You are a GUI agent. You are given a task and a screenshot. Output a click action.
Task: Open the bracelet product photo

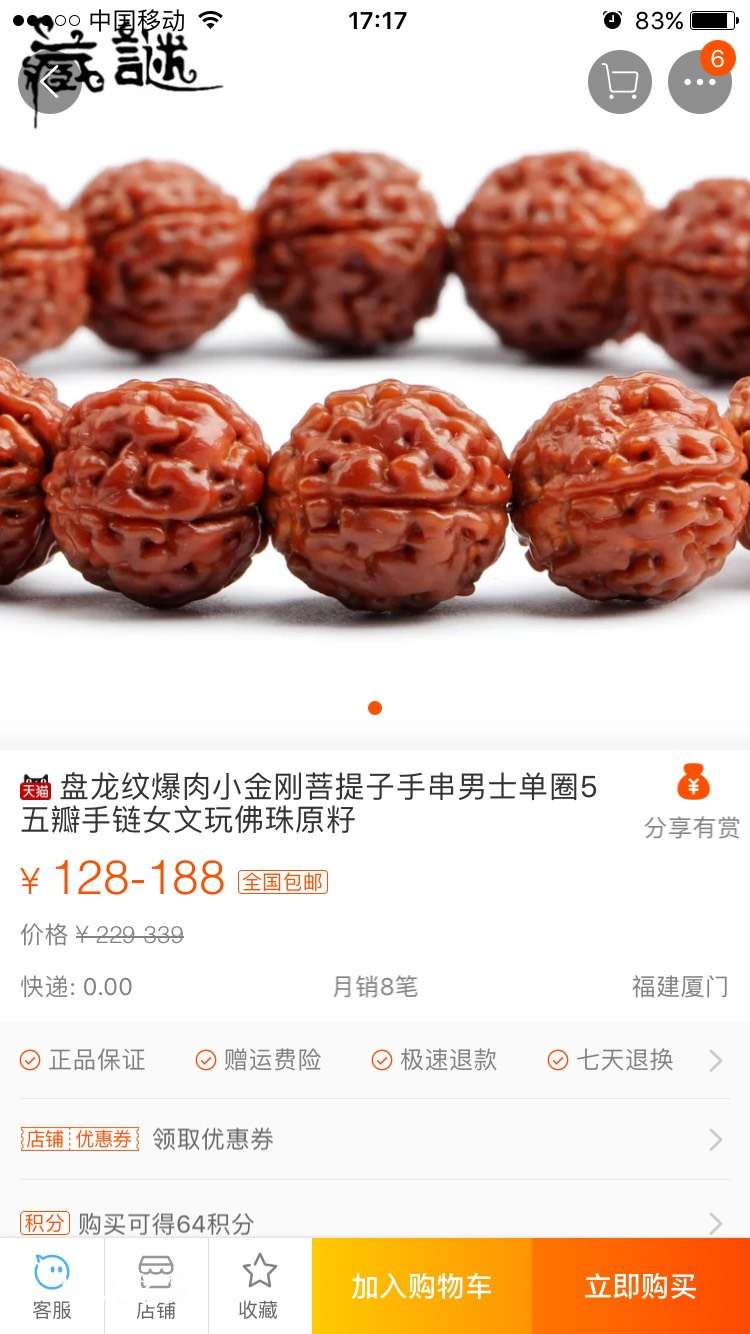point(375,400)
